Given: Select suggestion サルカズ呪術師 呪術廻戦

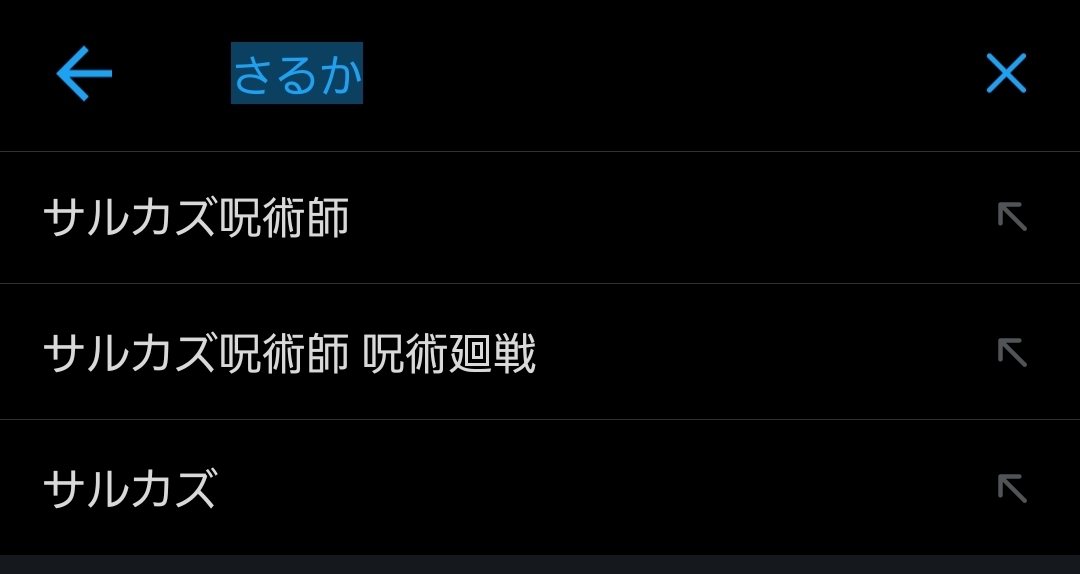Looking at the screenshot, I should (290, 354).
